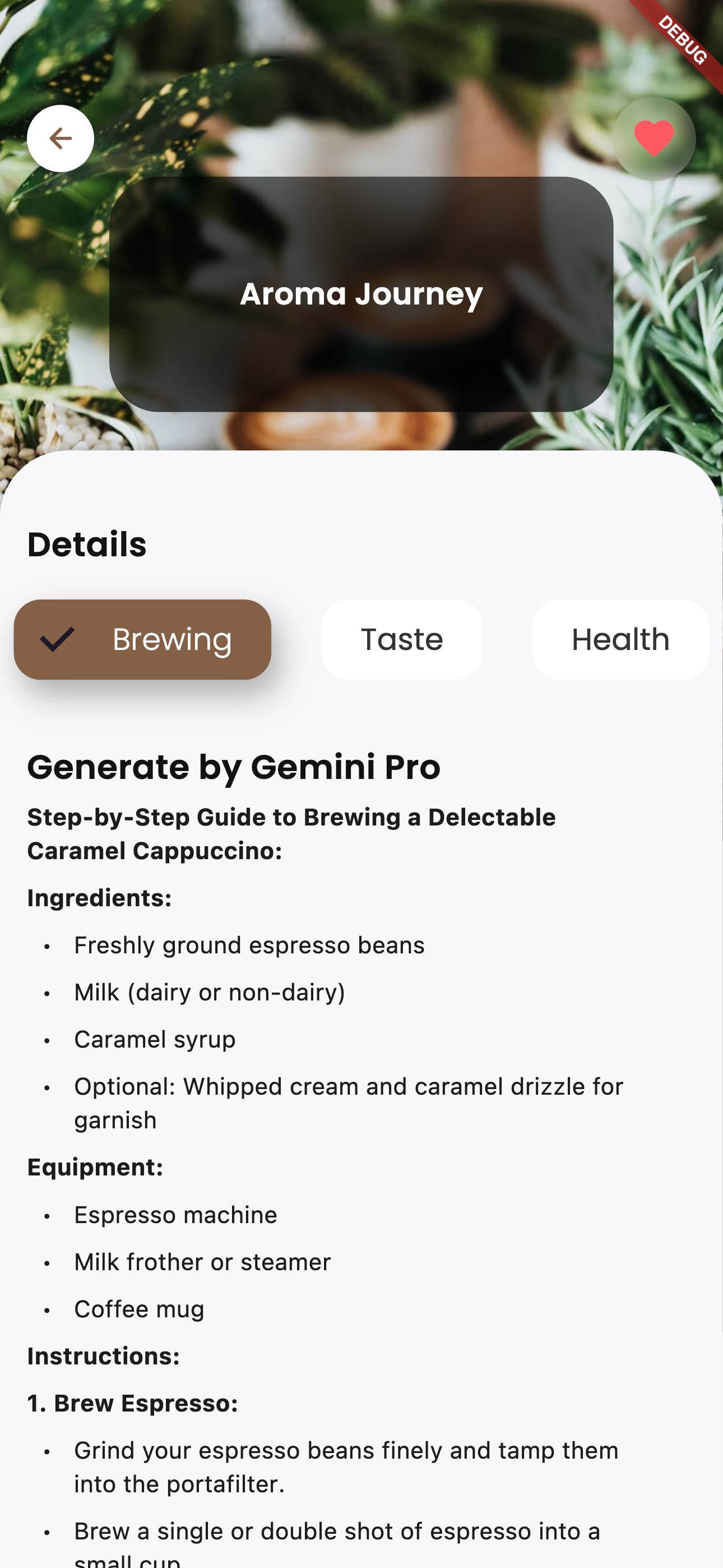Show the Health details chip
Viewport: 723px width, 1568px height.
[620, 639]
